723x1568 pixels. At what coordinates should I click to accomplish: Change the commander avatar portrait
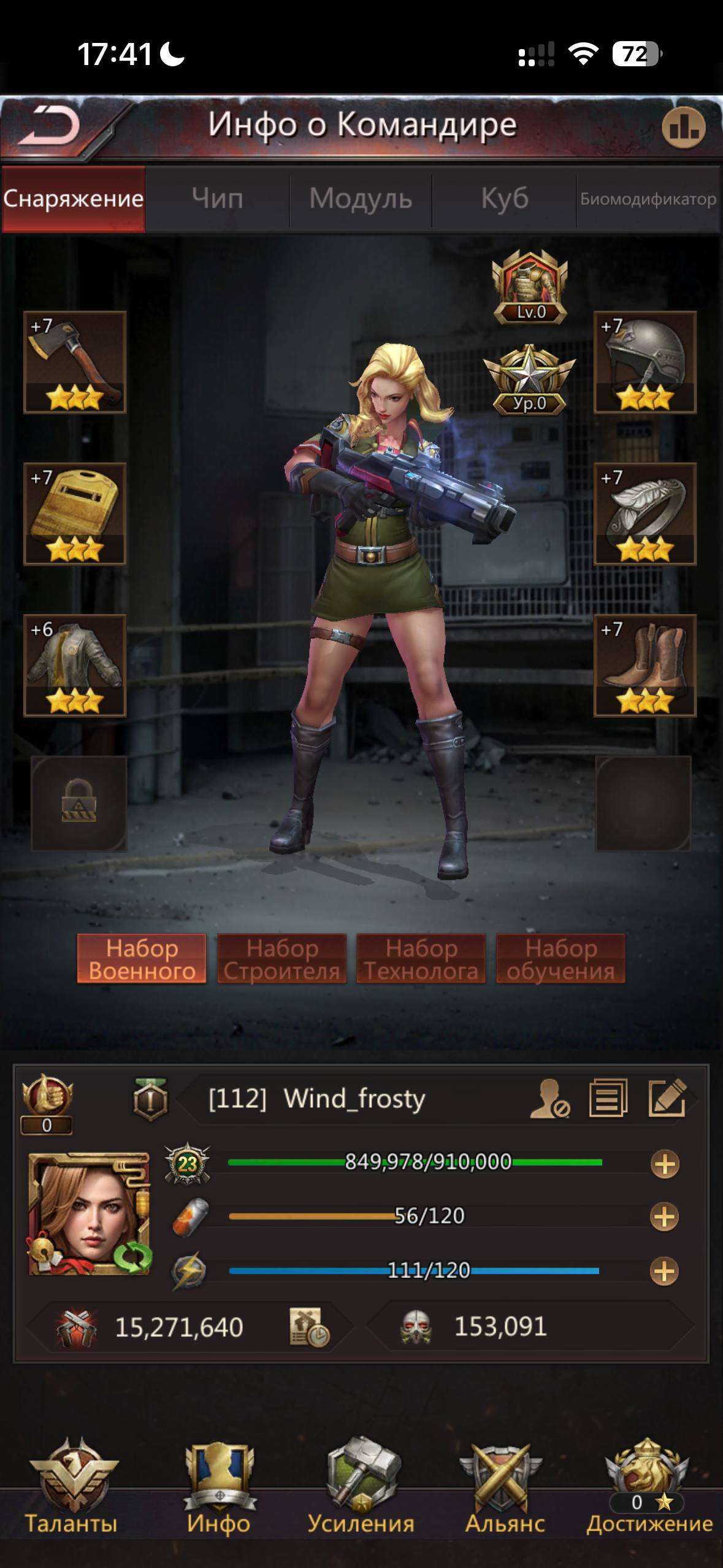click(90, 1214)
